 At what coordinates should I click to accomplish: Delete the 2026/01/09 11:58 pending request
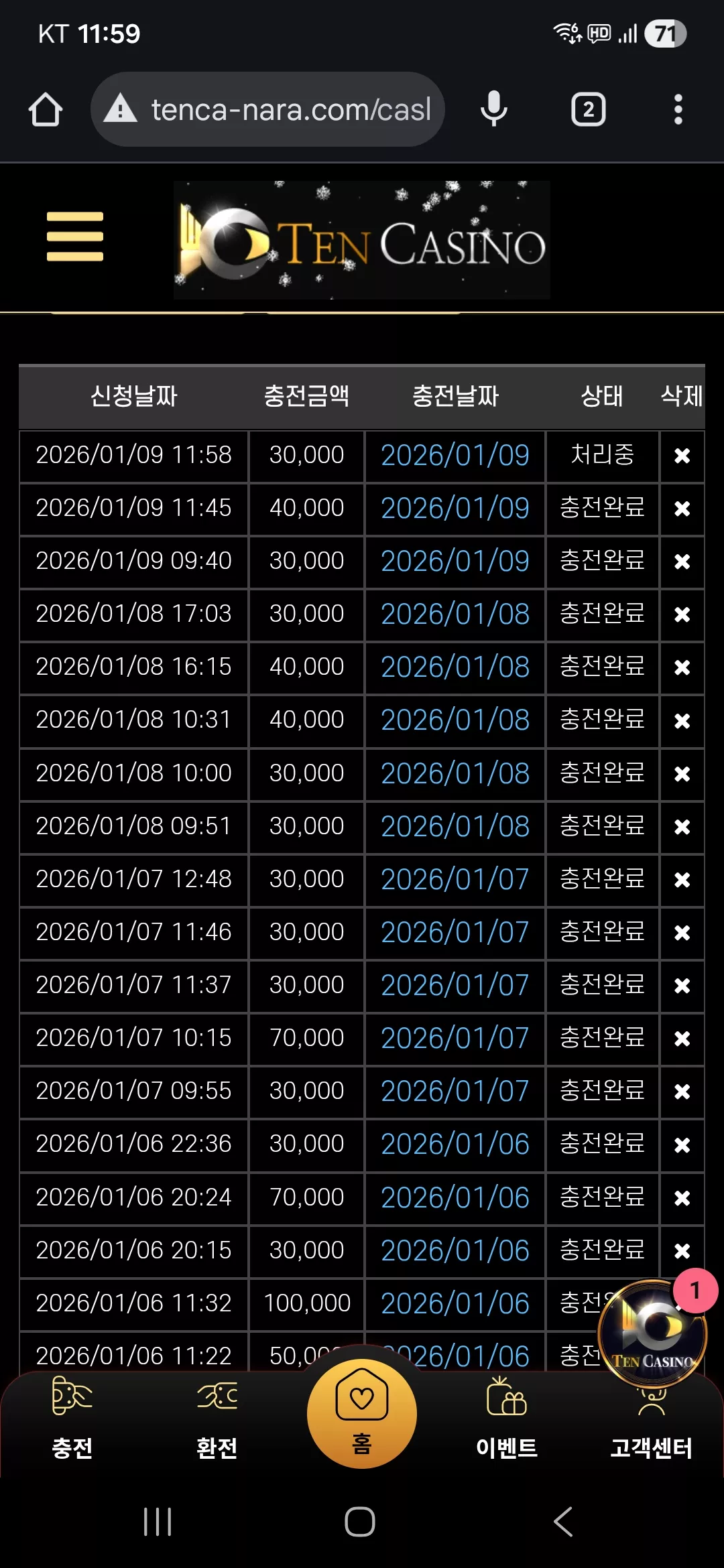pyautogui.click(x=682, y=456)
